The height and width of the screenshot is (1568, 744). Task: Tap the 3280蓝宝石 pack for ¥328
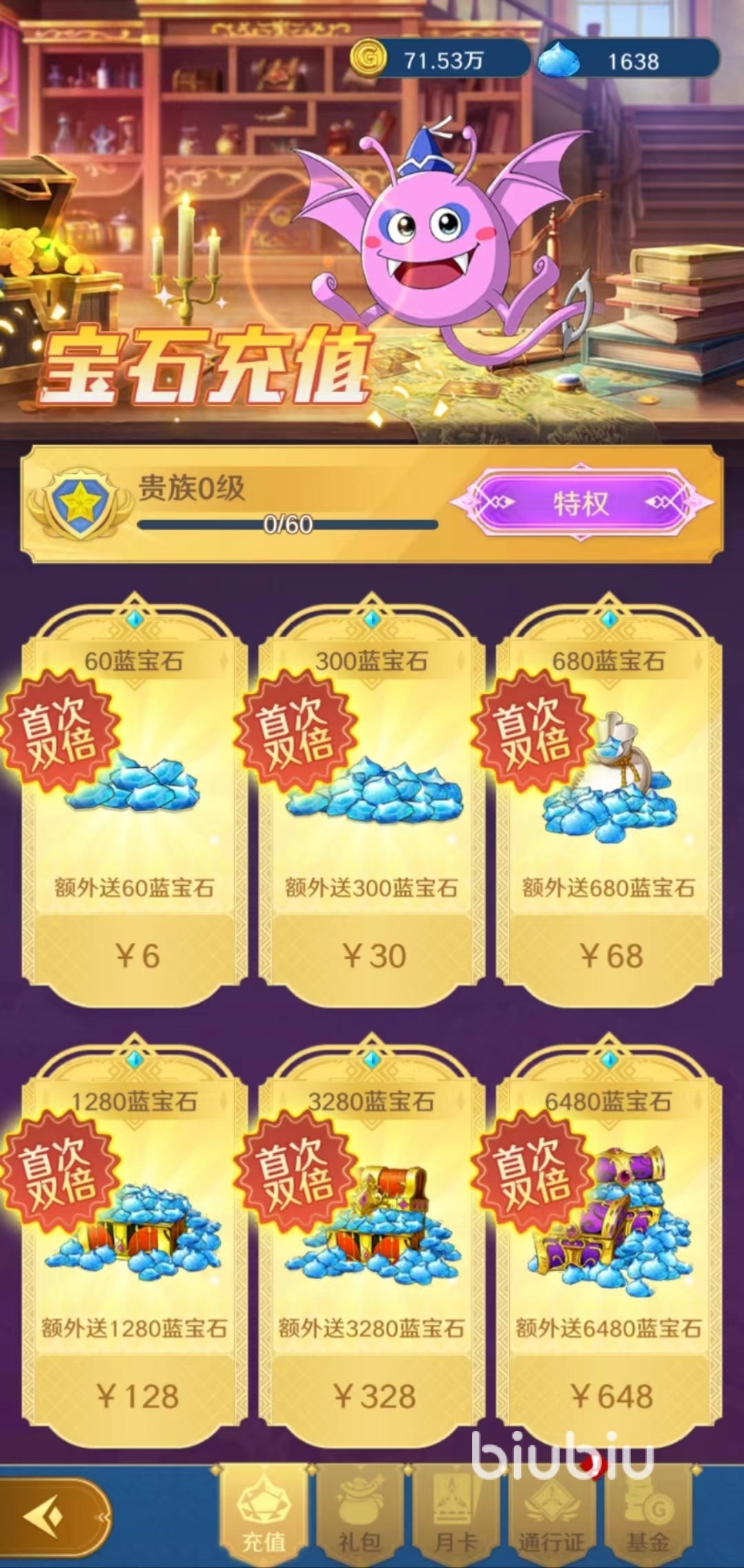tap(372, 1396)
